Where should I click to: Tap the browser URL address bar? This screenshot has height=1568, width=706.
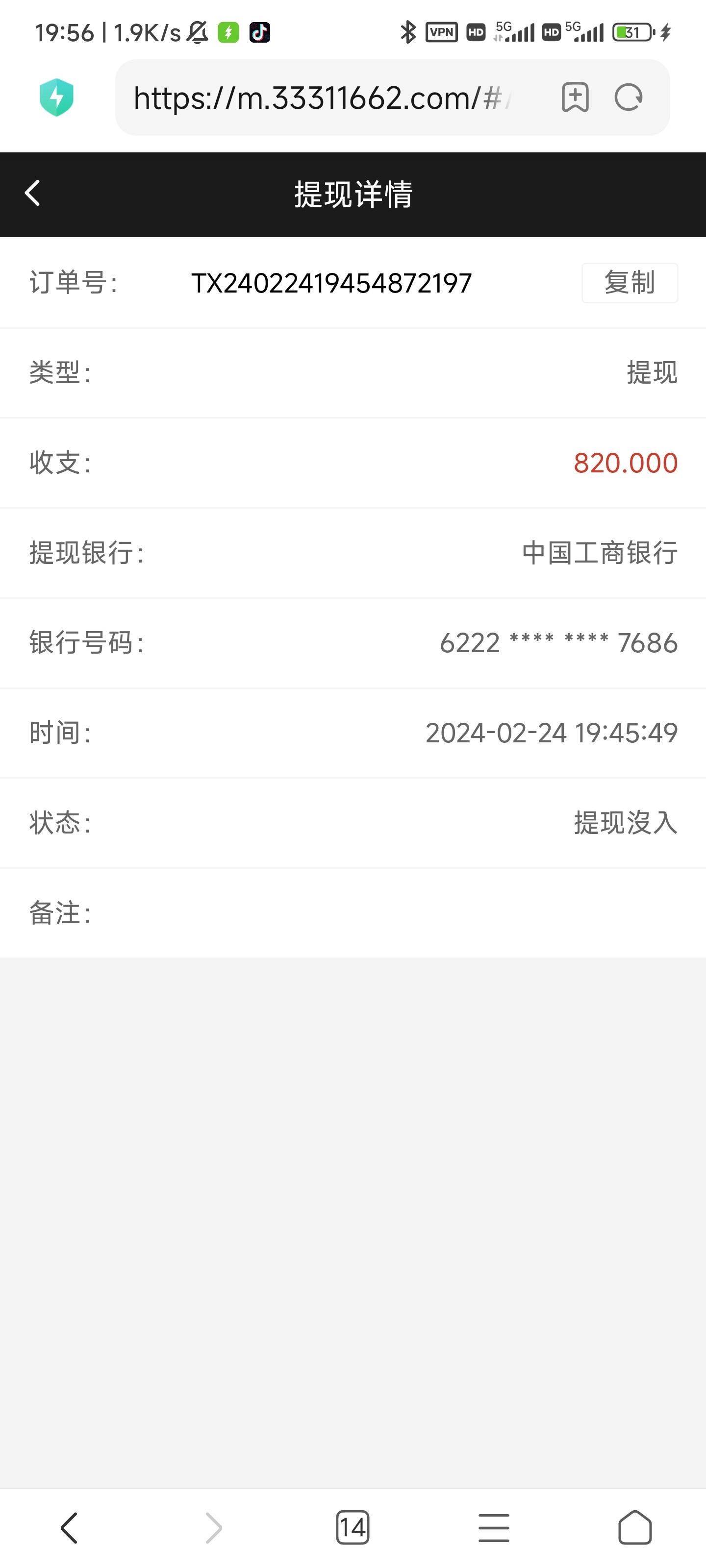click(323, 98)
